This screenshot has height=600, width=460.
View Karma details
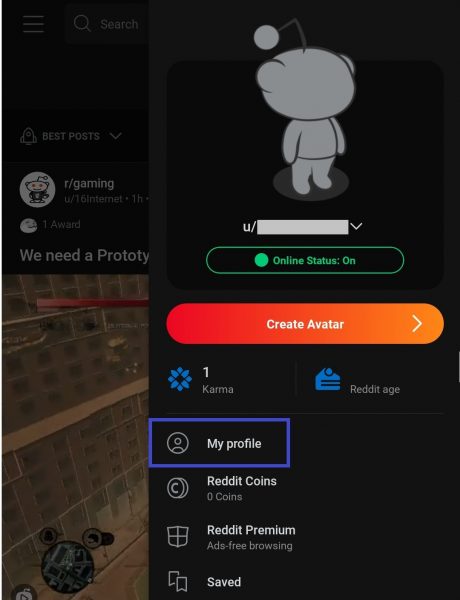click(x=201, y=380)
